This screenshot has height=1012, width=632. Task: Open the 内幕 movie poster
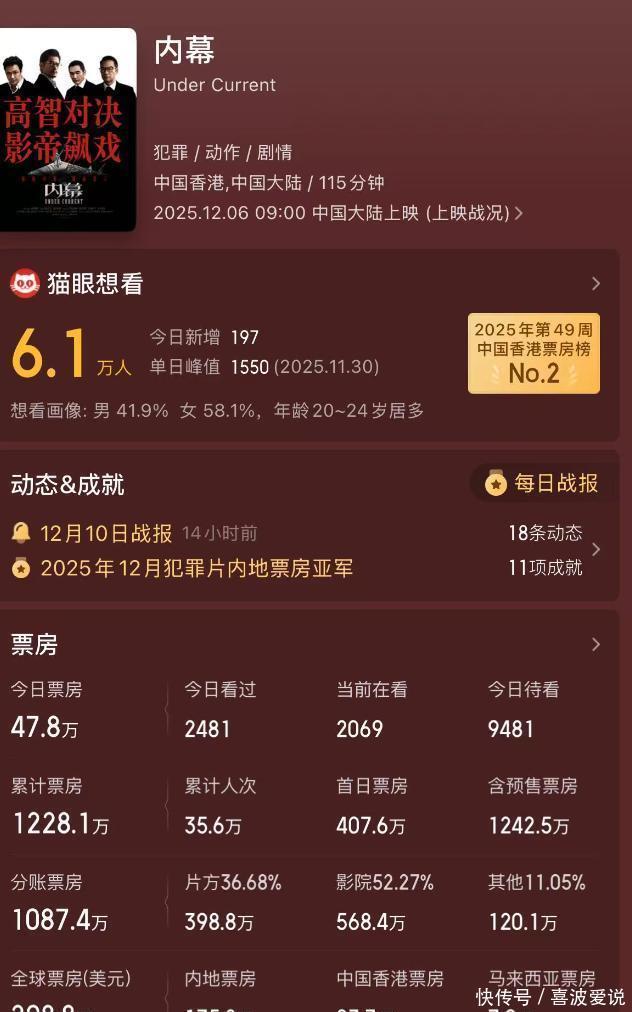point(67,129)
